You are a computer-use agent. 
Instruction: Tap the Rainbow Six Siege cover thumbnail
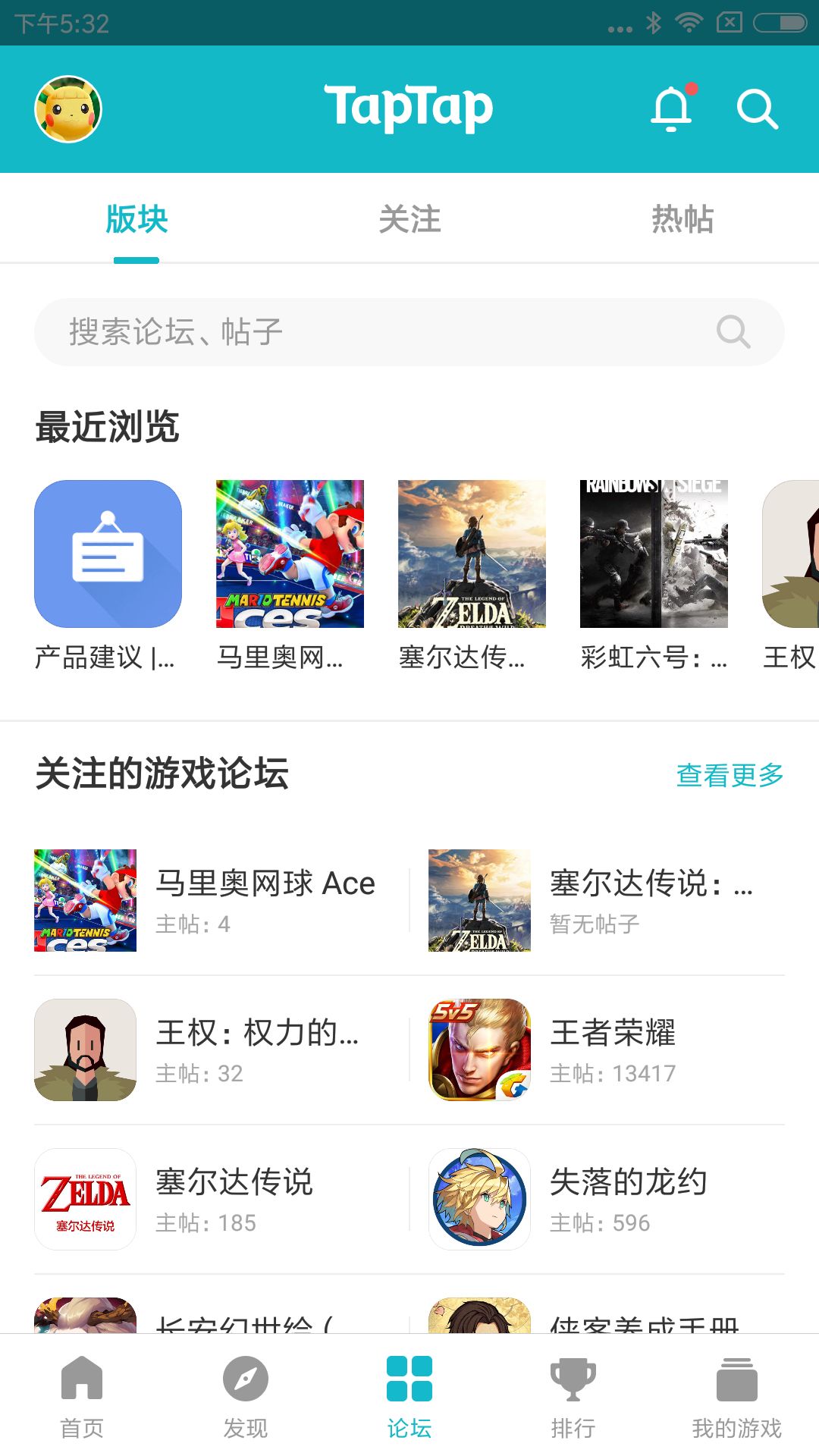(x=653, y=555)
